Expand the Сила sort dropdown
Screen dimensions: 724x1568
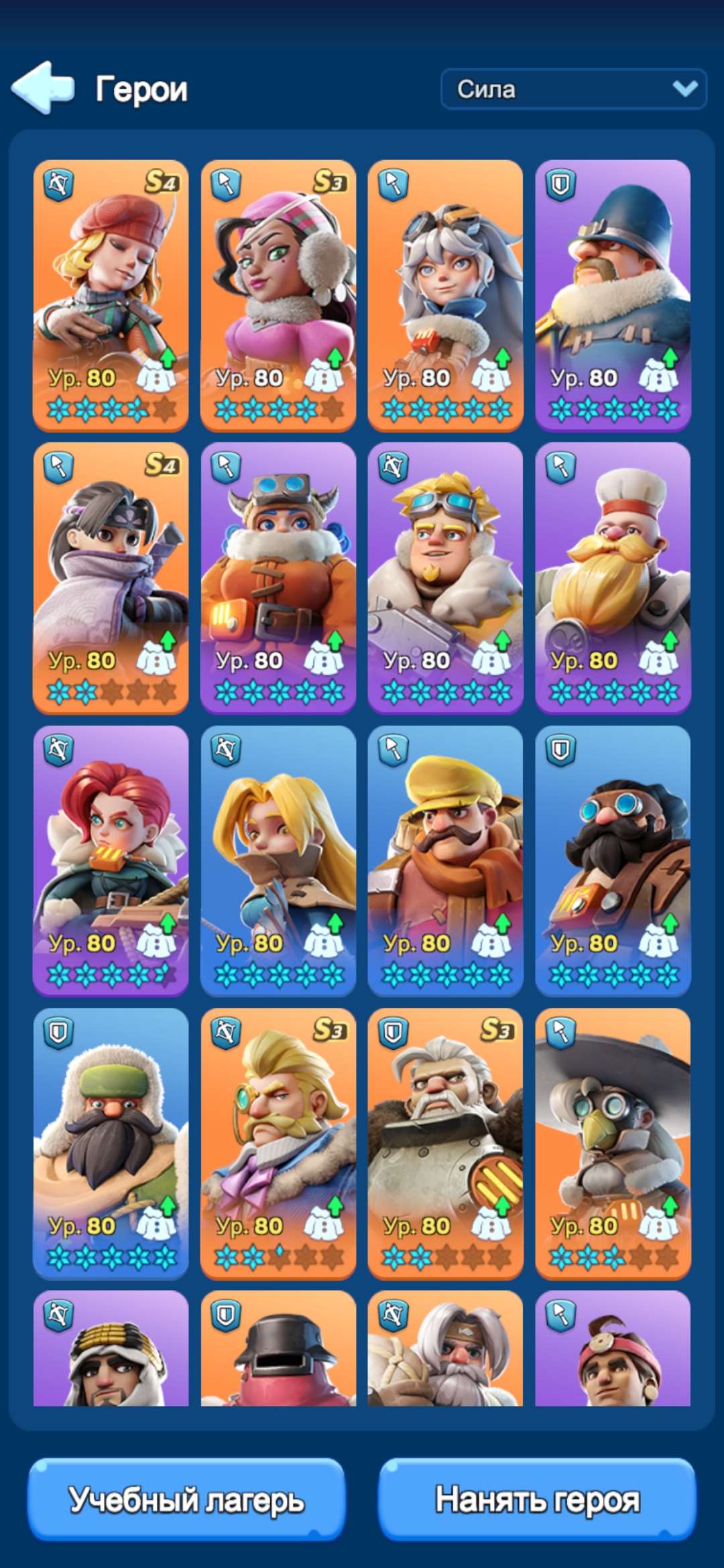point(573,89)
